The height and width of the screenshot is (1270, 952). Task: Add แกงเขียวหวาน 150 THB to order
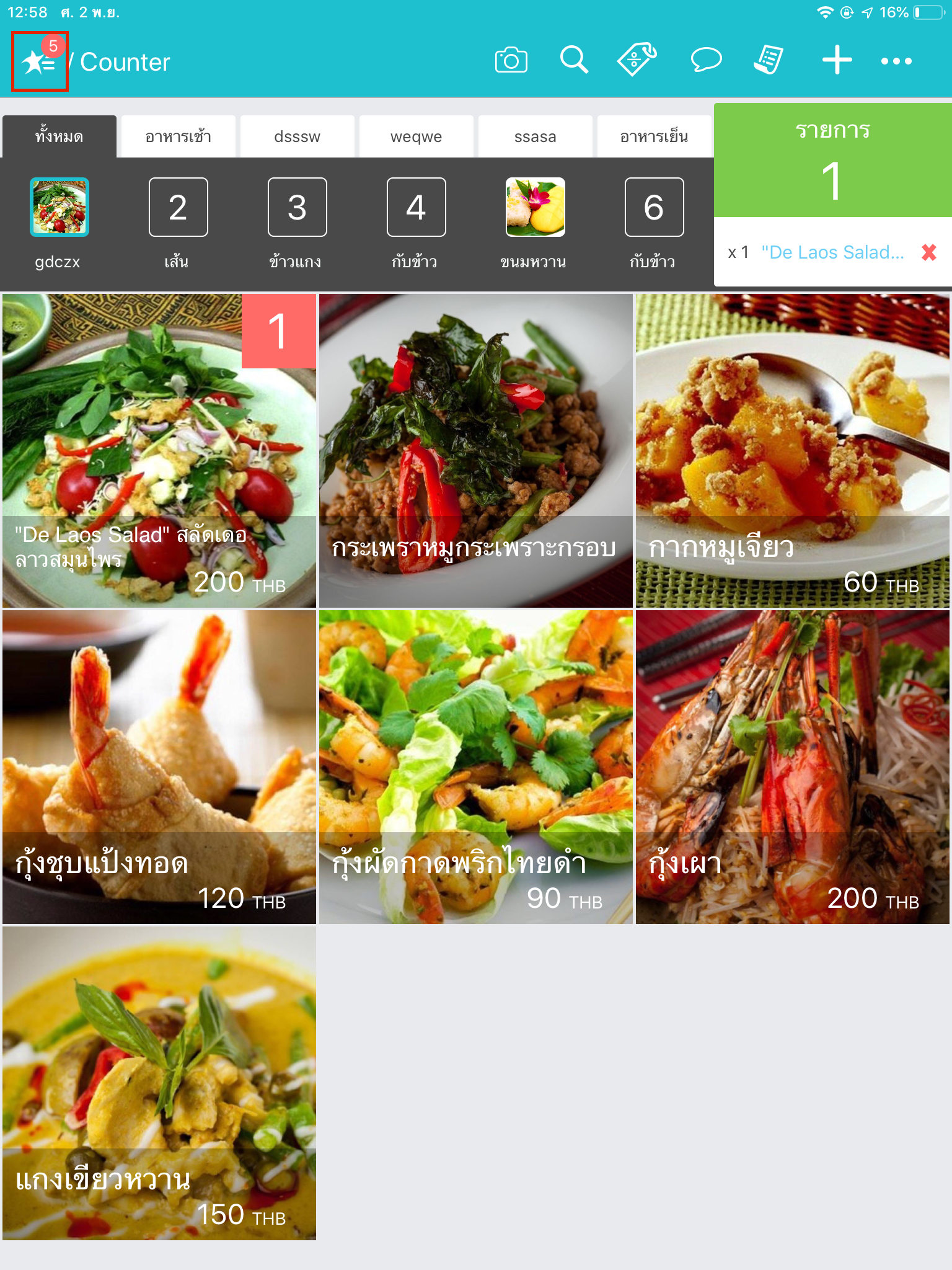[159, 1083]
